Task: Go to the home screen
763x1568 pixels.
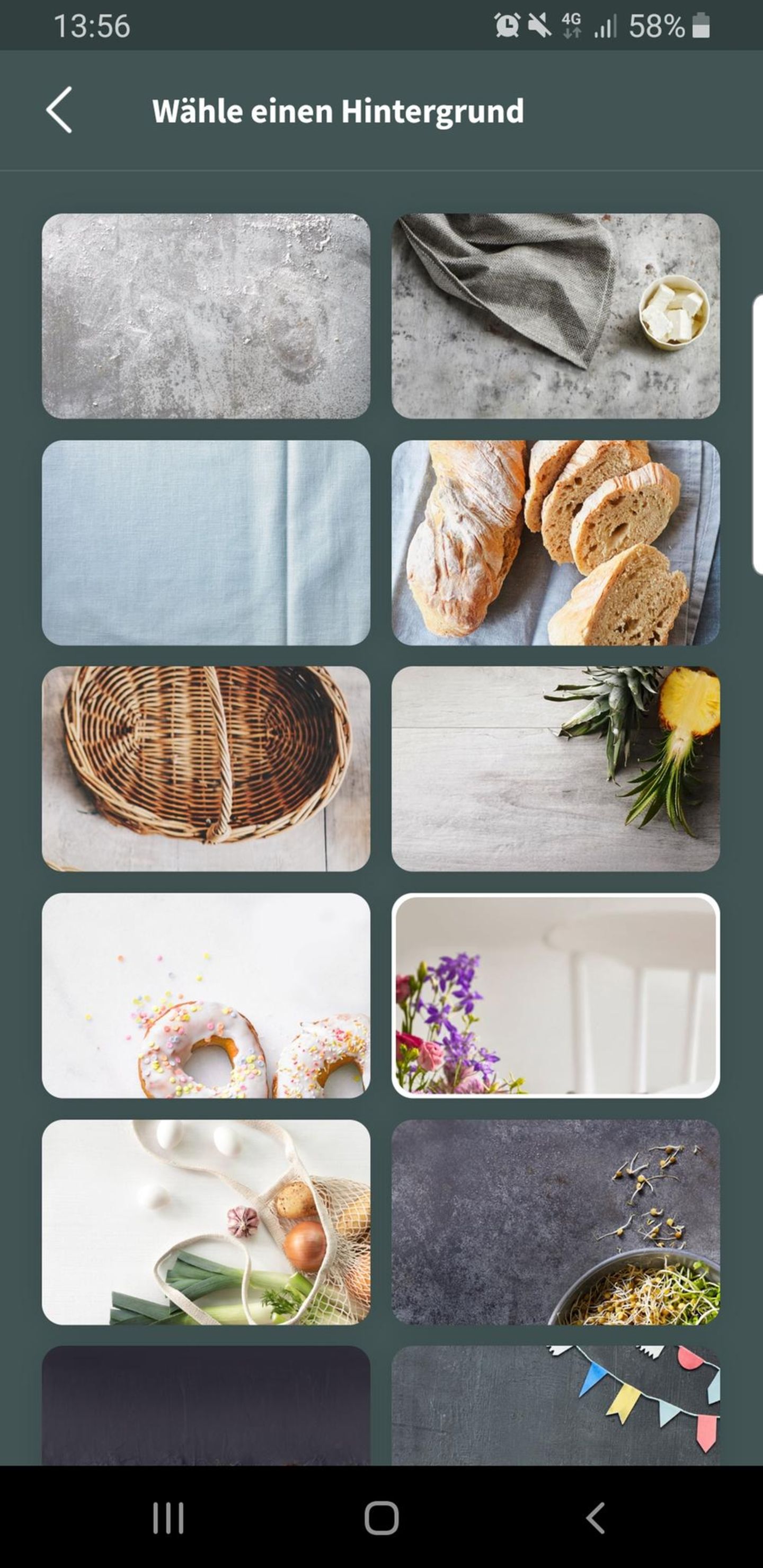Action: point(382,1518)
